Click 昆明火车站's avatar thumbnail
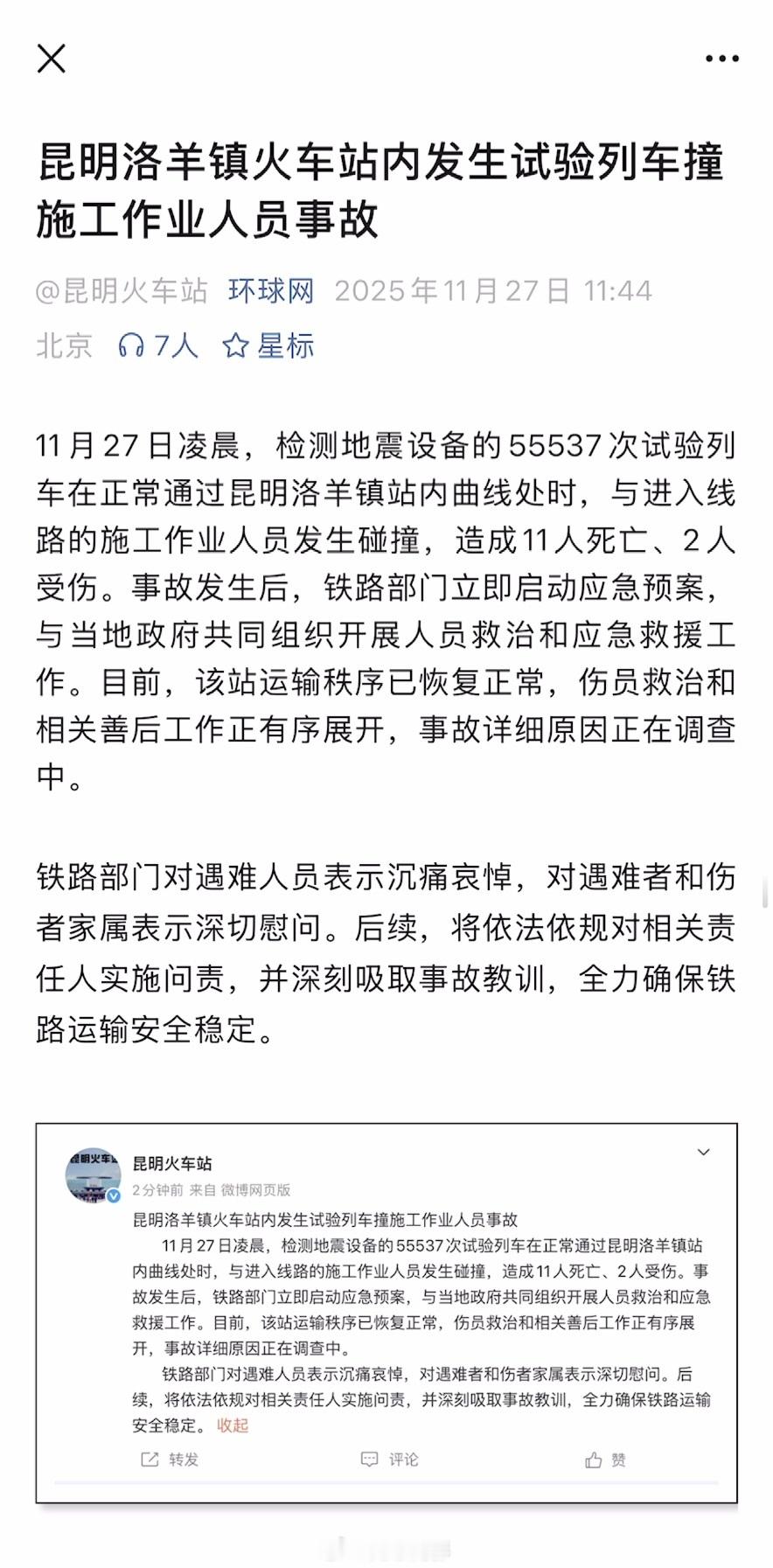 pyautogui.click(x=94, y=1174)
